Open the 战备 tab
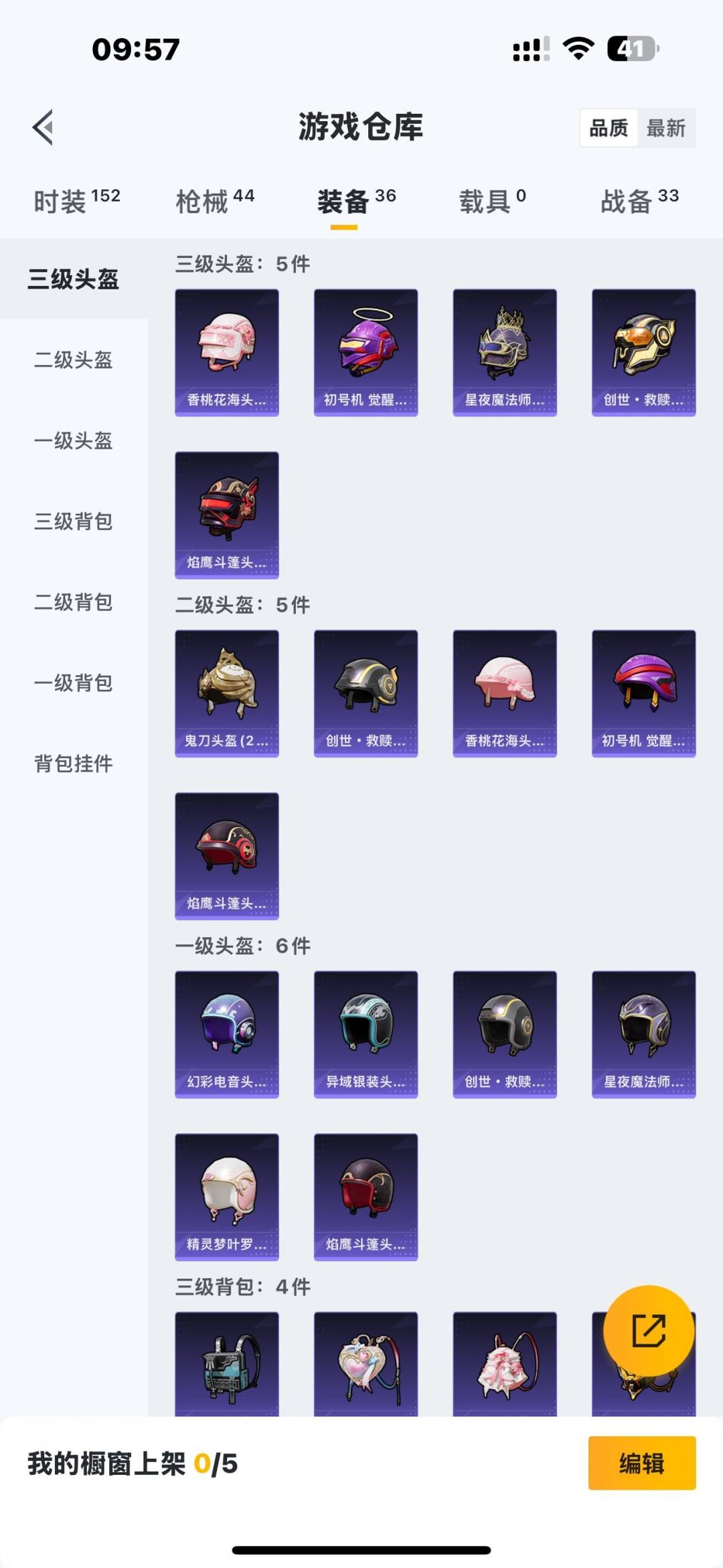This screenshot has height=1568, width=723. (x=639, y=201)
